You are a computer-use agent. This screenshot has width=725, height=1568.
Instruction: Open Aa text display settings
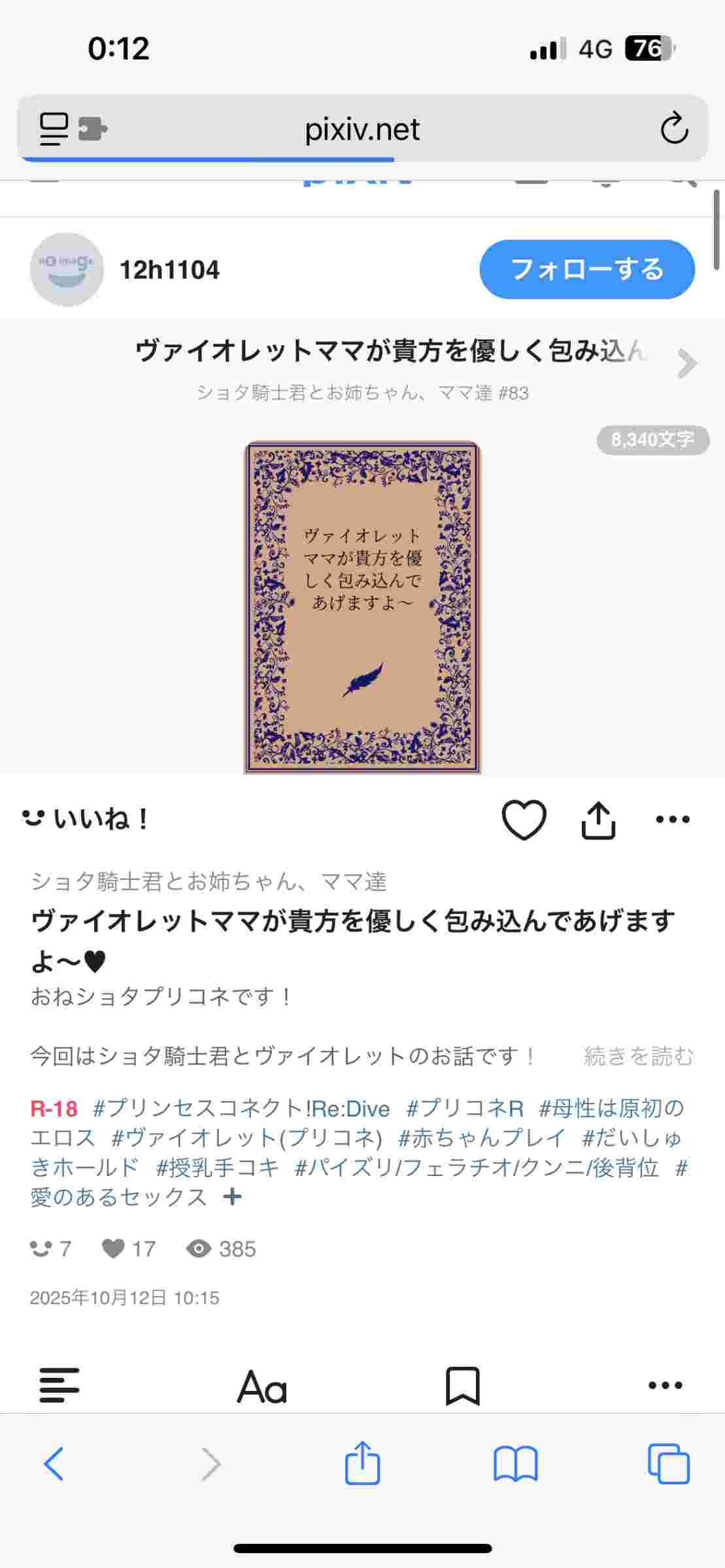pos(261,1386)
